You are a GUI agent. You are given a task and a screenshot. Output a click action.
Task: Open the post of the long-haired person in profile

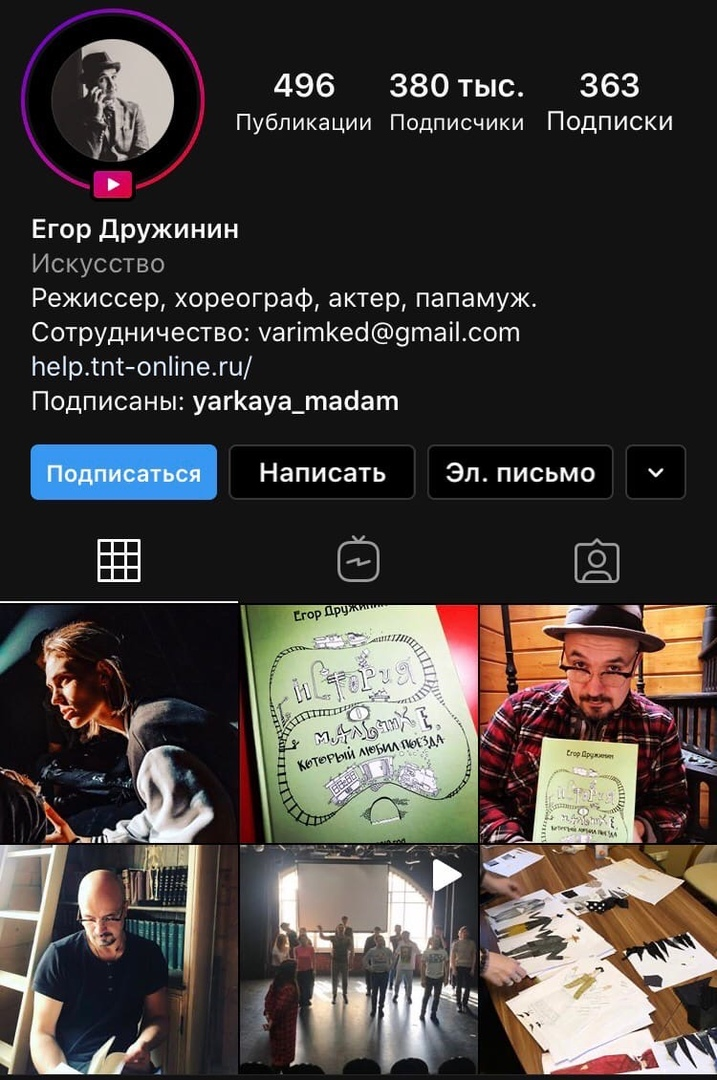click(119, 724)
